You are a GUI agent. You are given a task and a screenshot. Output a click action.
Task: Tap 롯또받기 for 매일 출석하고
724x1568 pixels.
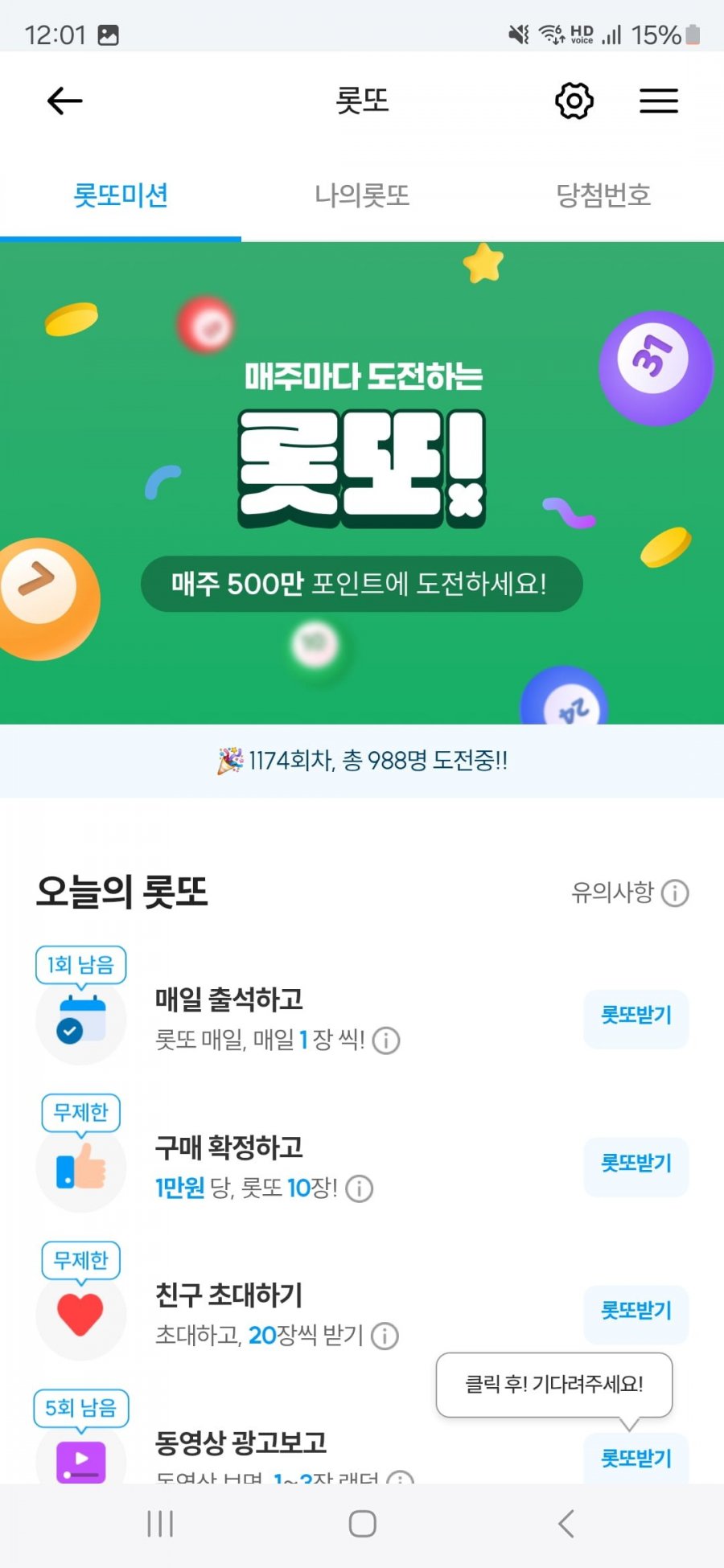(x=636, y=1016)
